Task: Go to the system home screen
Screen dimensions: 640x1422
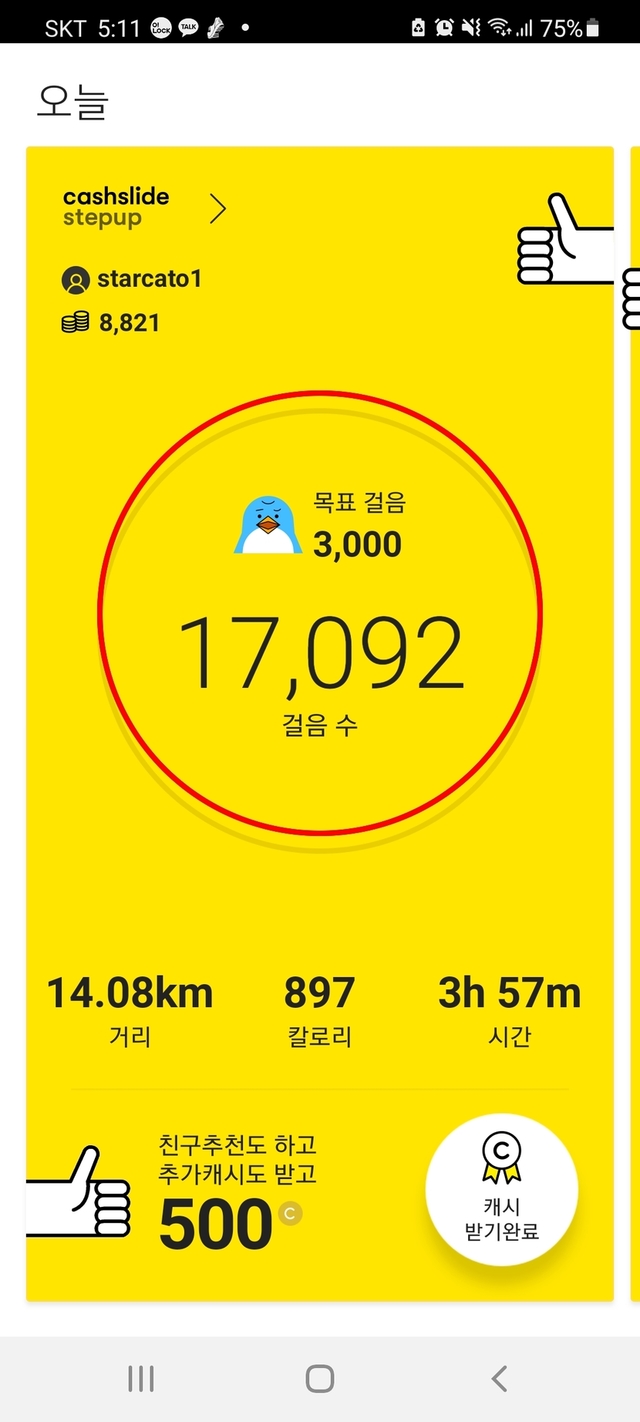Action: (320, 1379)
